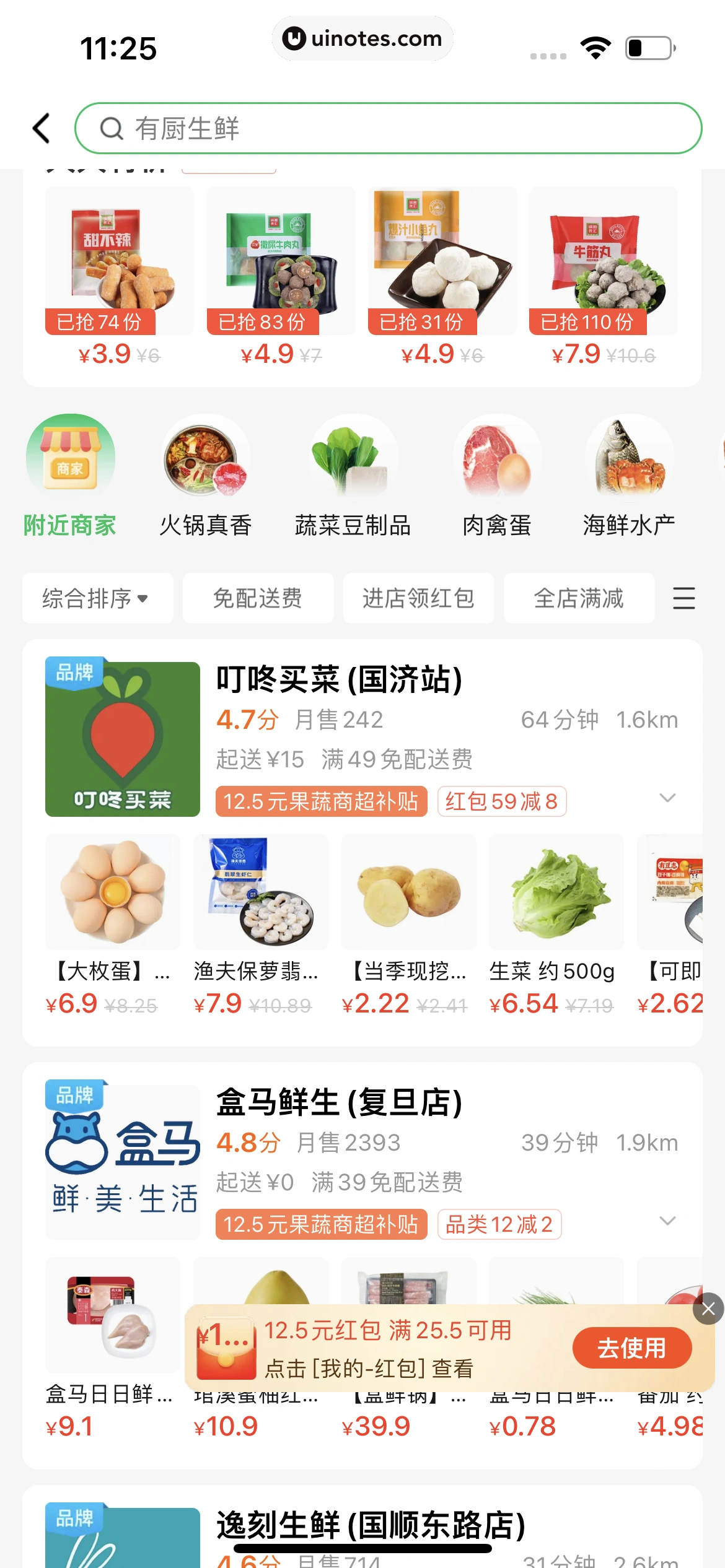Open the 综合排序 sorting dropdown

click(97, 598)
